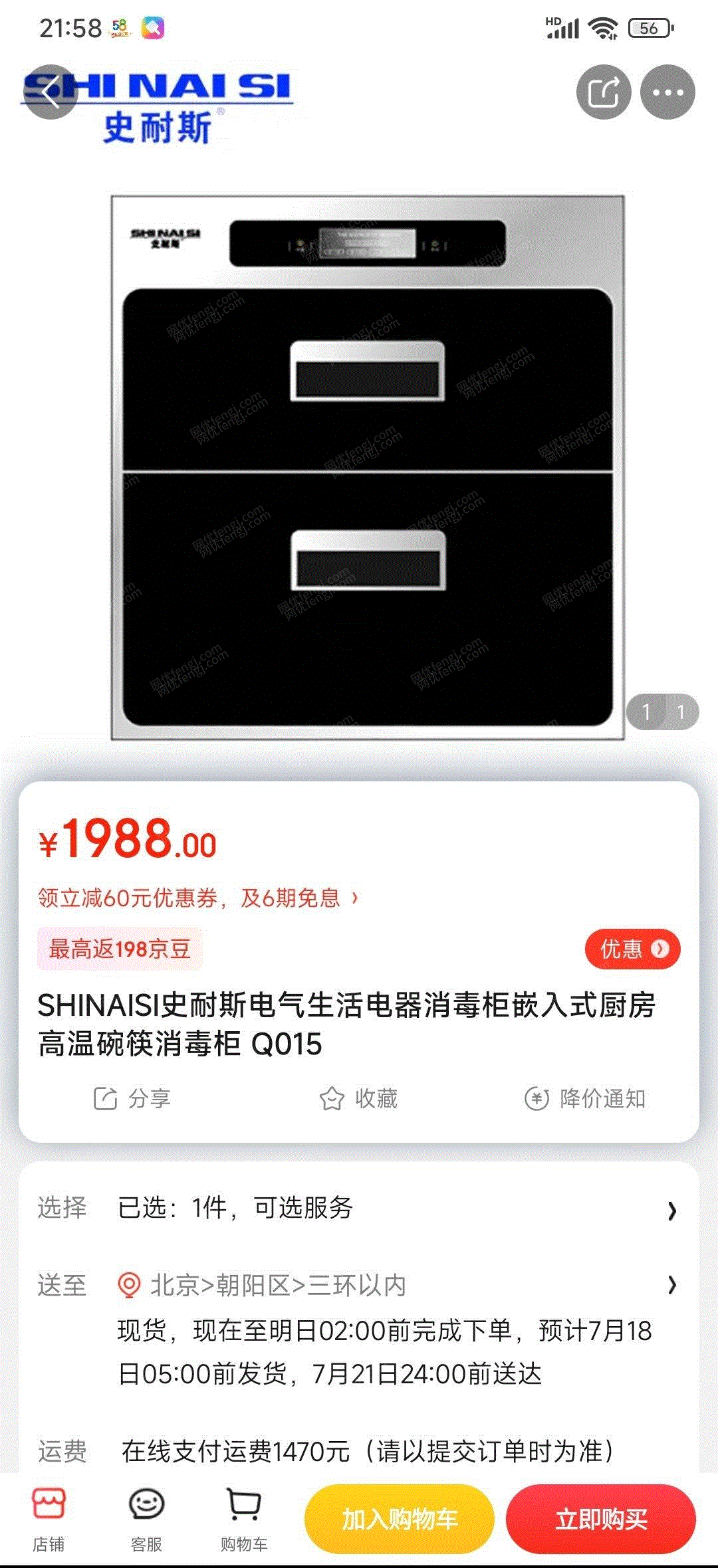The height and width of the screenshot is (1568, 718).
Task: Open the 购物车 shopping cart
Action: (244, 1519)
